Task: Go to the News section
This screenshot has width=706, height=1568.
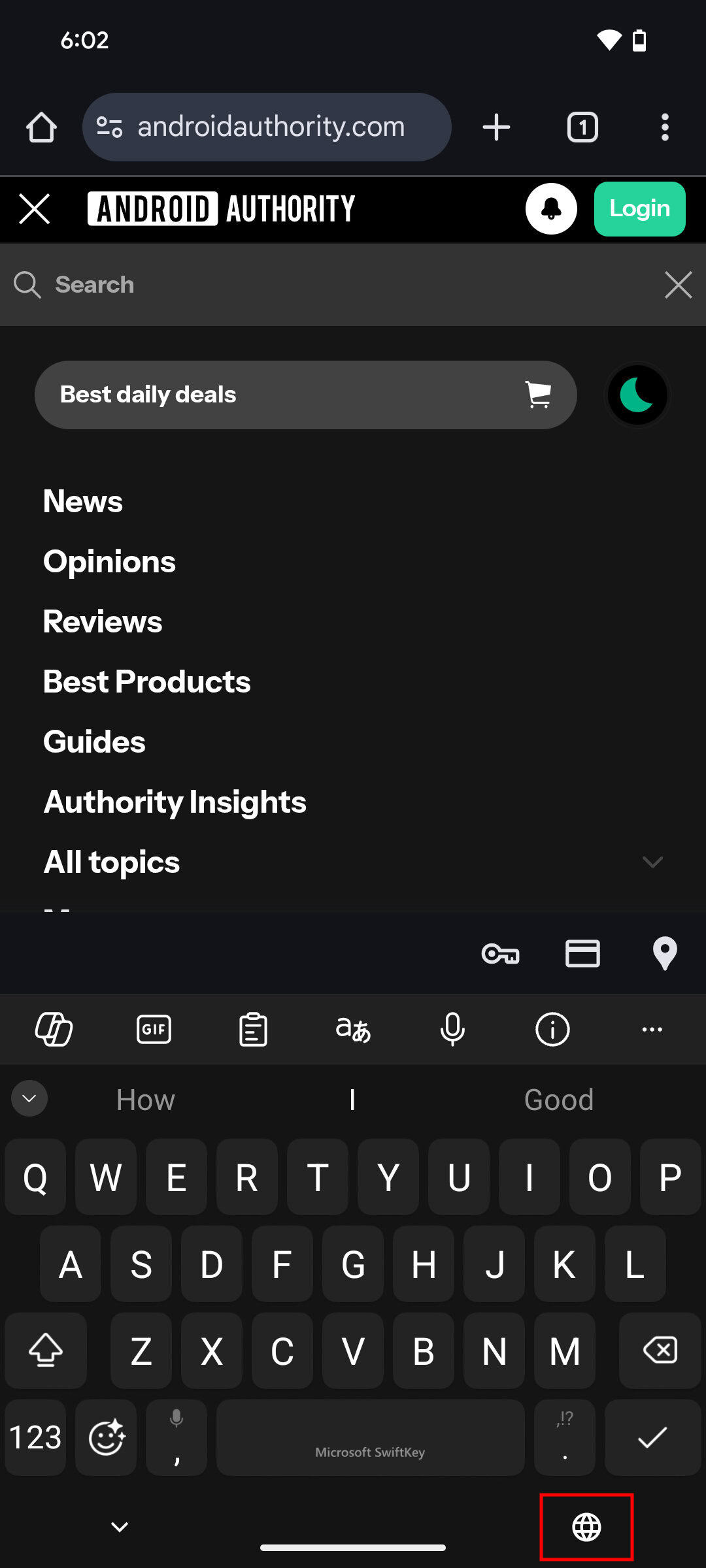Action: tap(83, 502)
